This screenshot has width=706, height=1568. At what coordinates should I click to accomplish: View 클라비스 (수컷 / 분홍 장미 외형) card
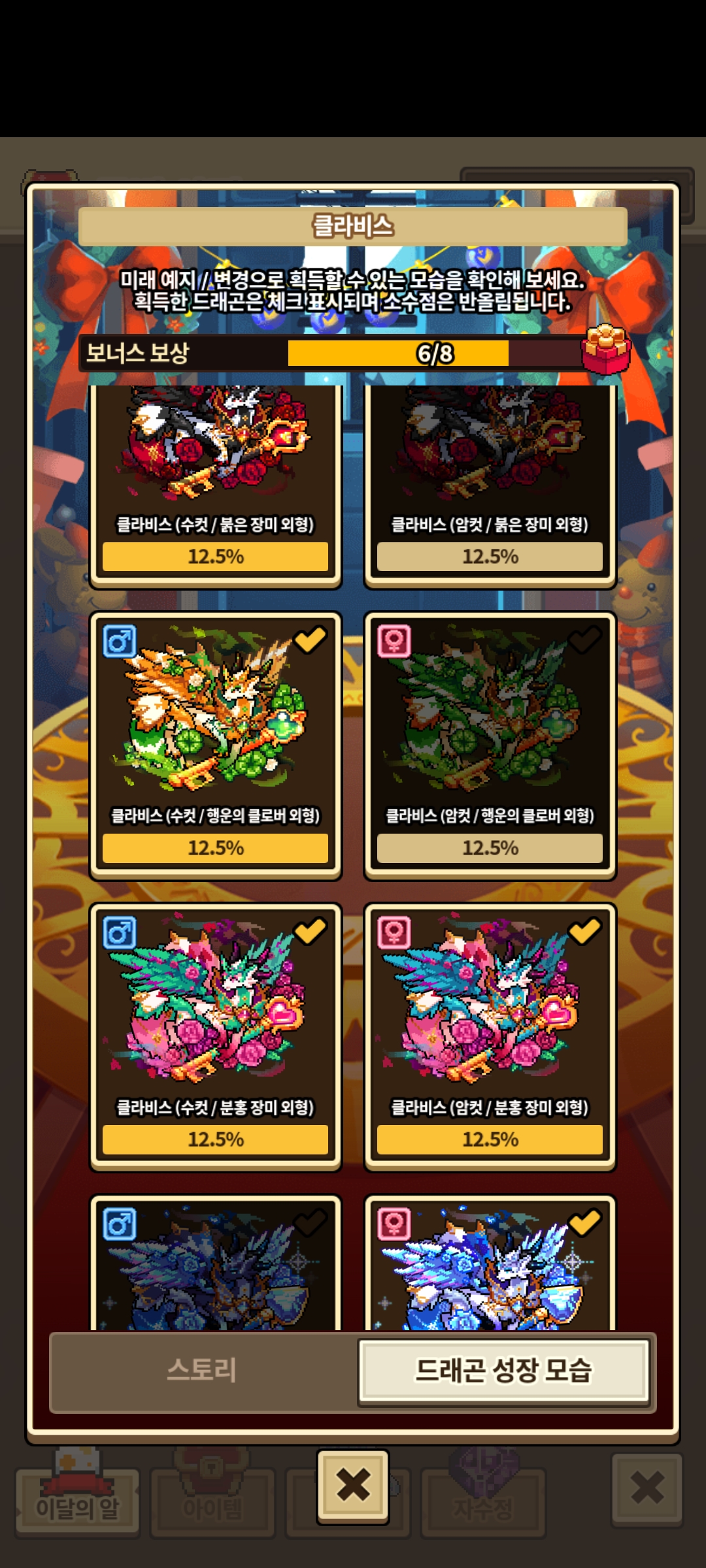coord(216,1037)
